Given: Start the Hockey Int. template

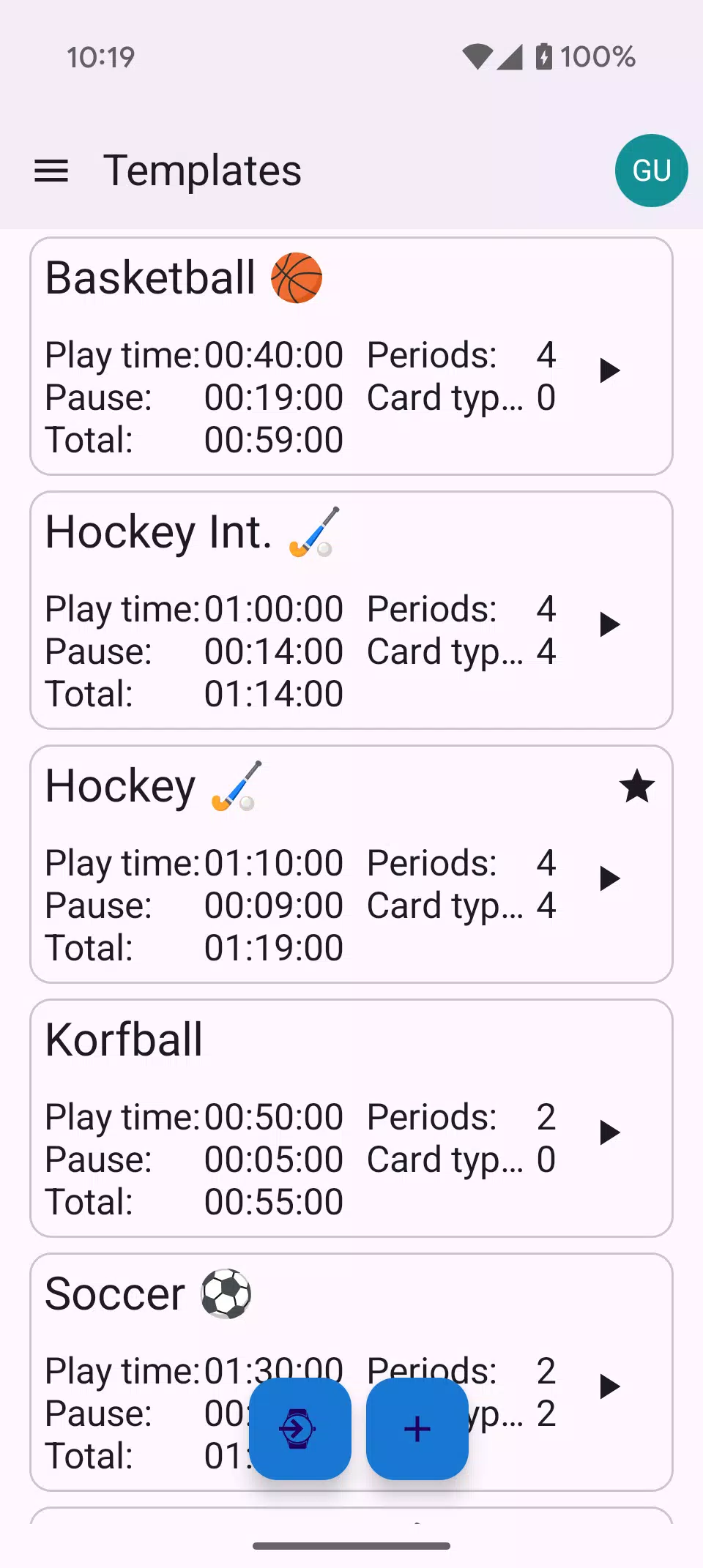Looking at the screenshot, I should (609, 624).
